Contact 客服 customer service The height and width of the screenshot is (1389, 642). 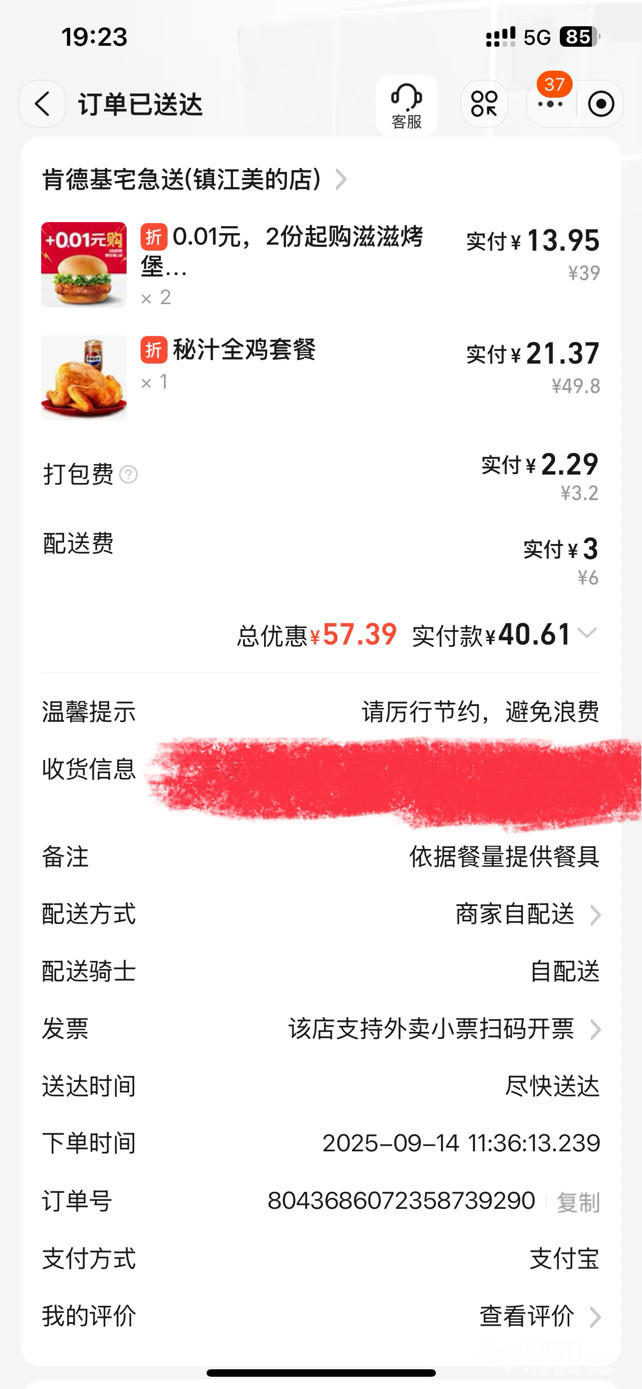tap(407, 105)
